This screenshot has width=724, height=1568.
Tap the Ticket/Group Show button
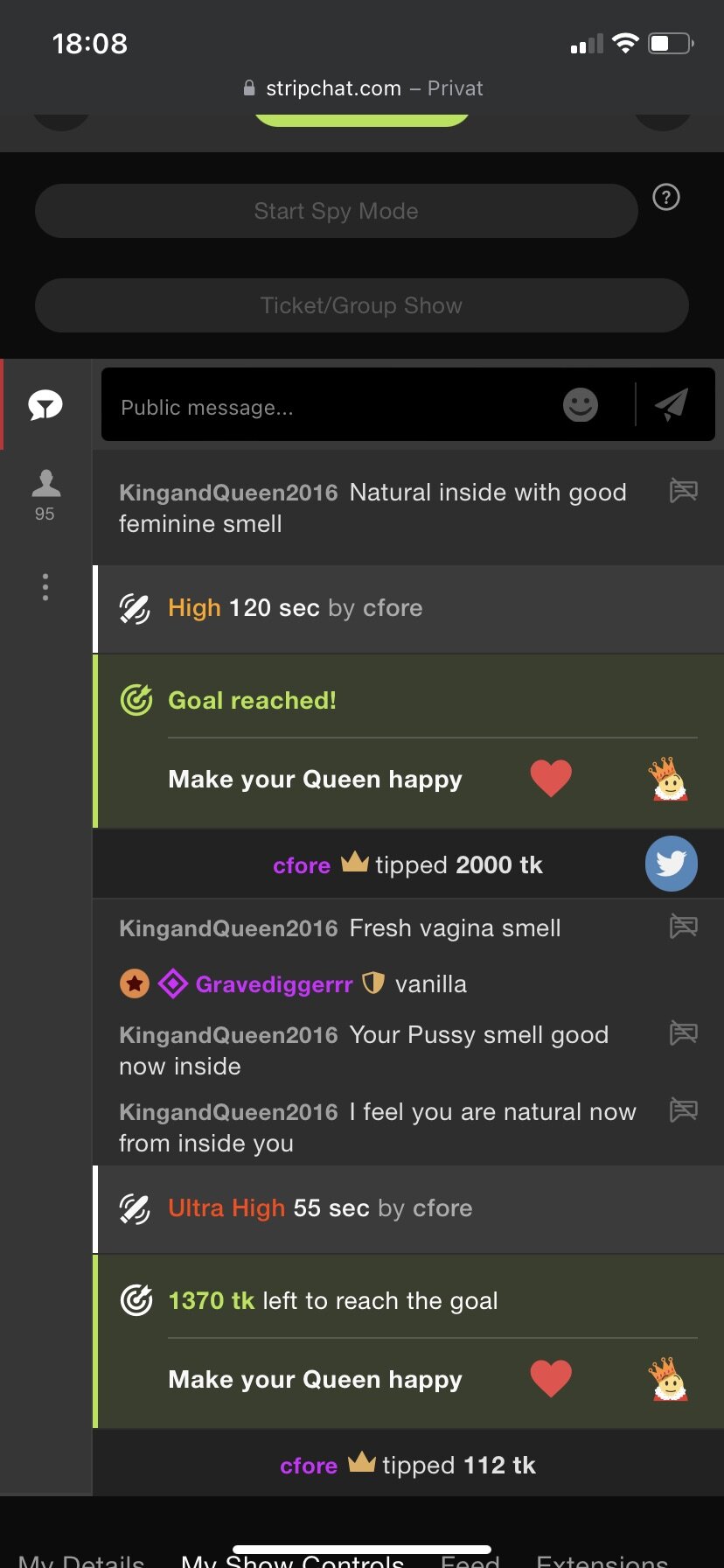361,305
